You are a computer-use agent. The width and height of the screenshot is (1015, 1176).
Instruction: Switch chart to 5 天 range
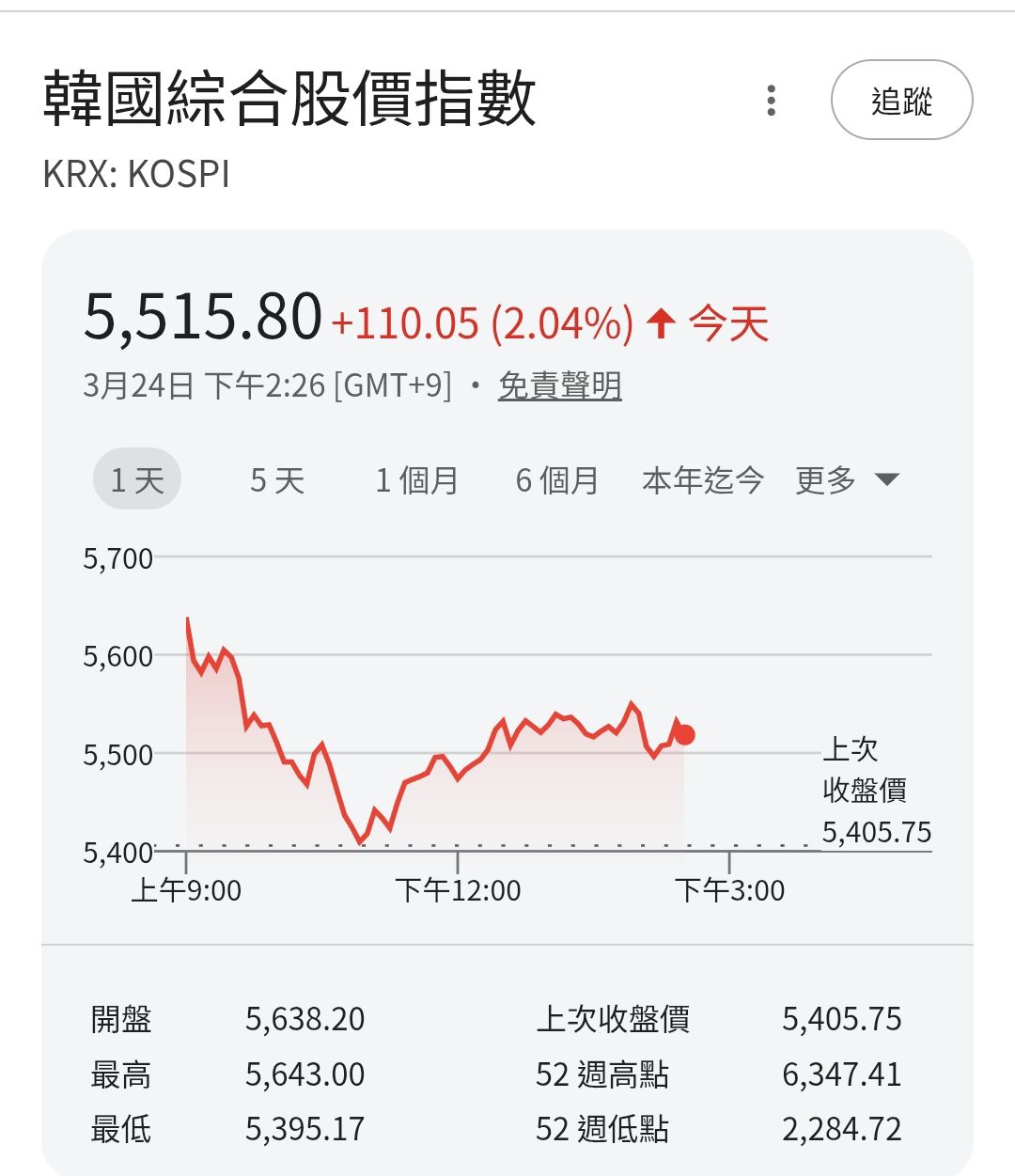(x=277, y=480)
